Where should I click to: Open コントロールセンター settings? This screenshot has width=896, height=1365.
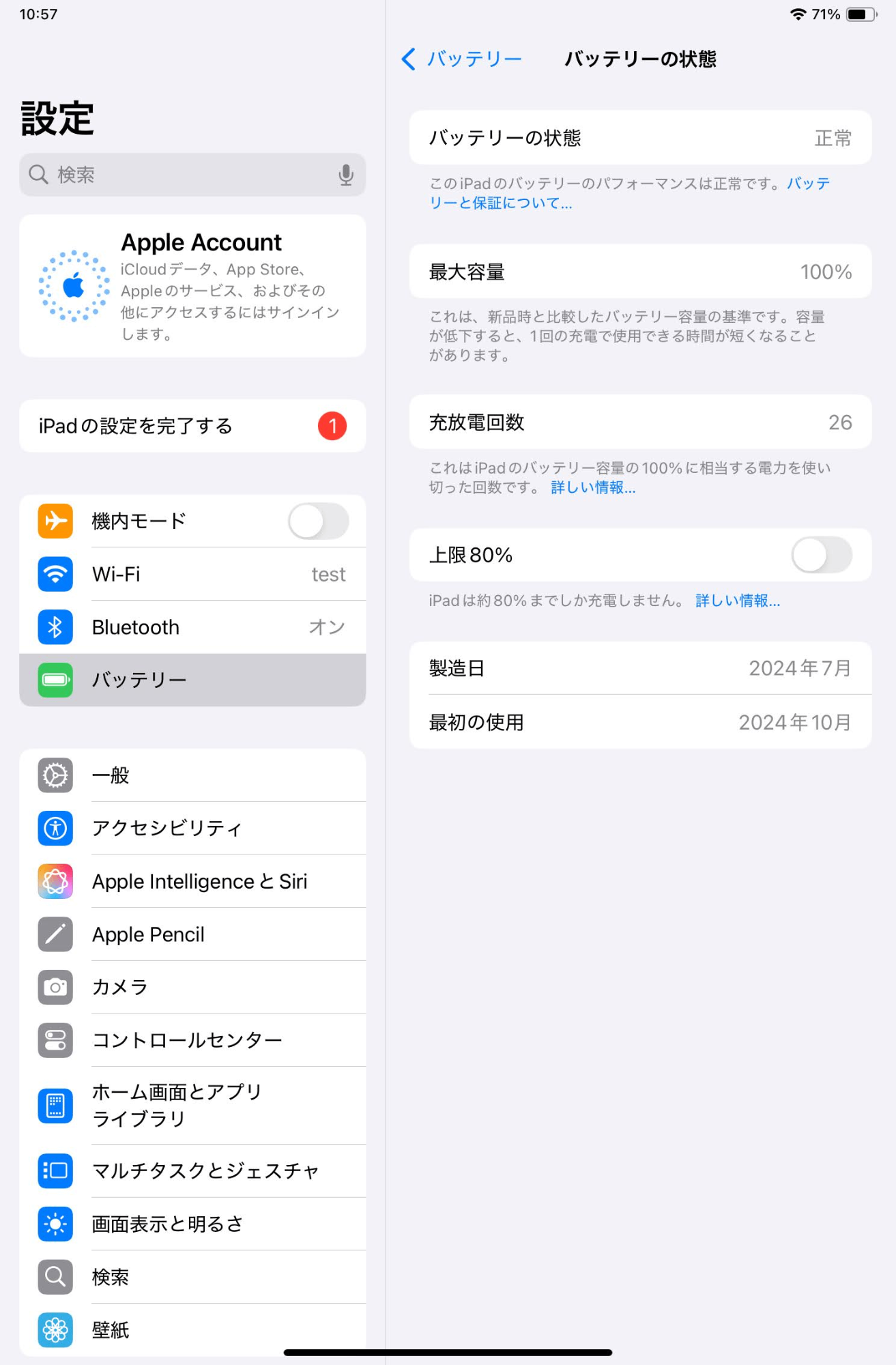tap(192, 1040)
